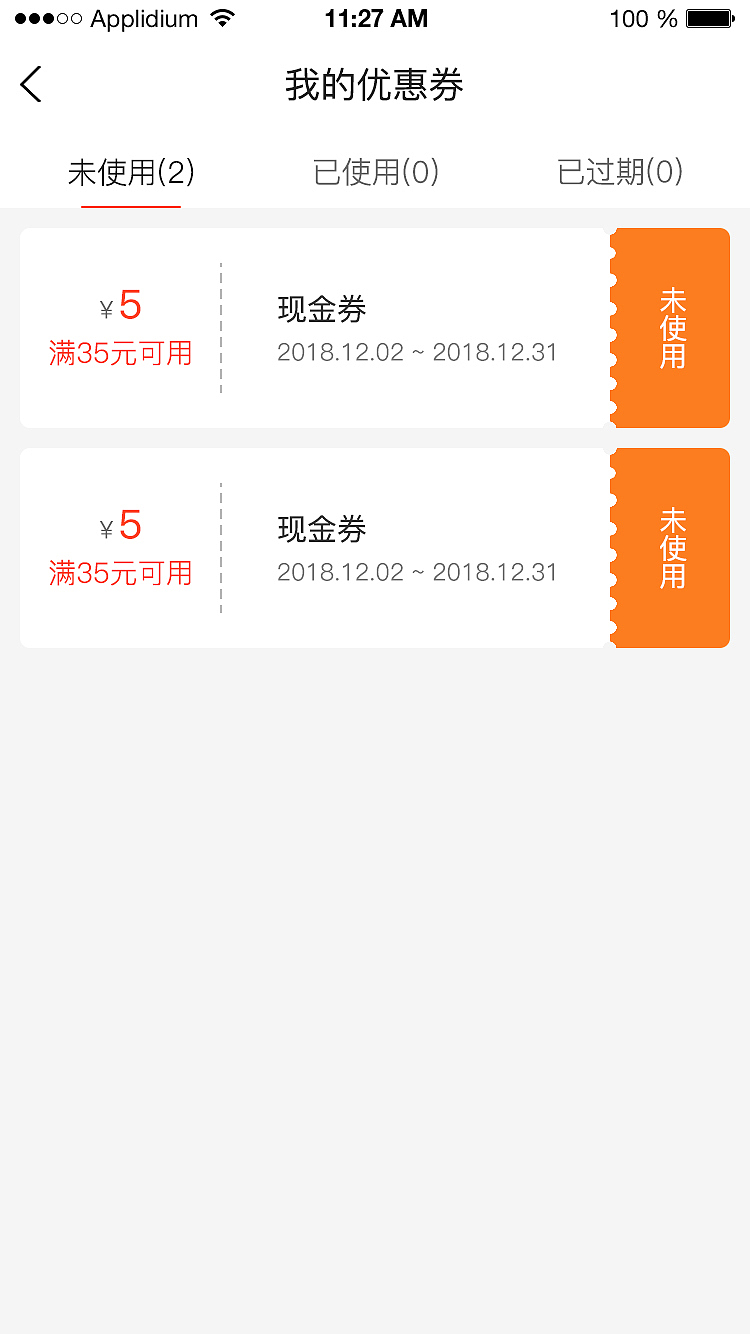
Task: Tap the 满35元可用 condition on the first coupon
Action: [x=120, y=352]
